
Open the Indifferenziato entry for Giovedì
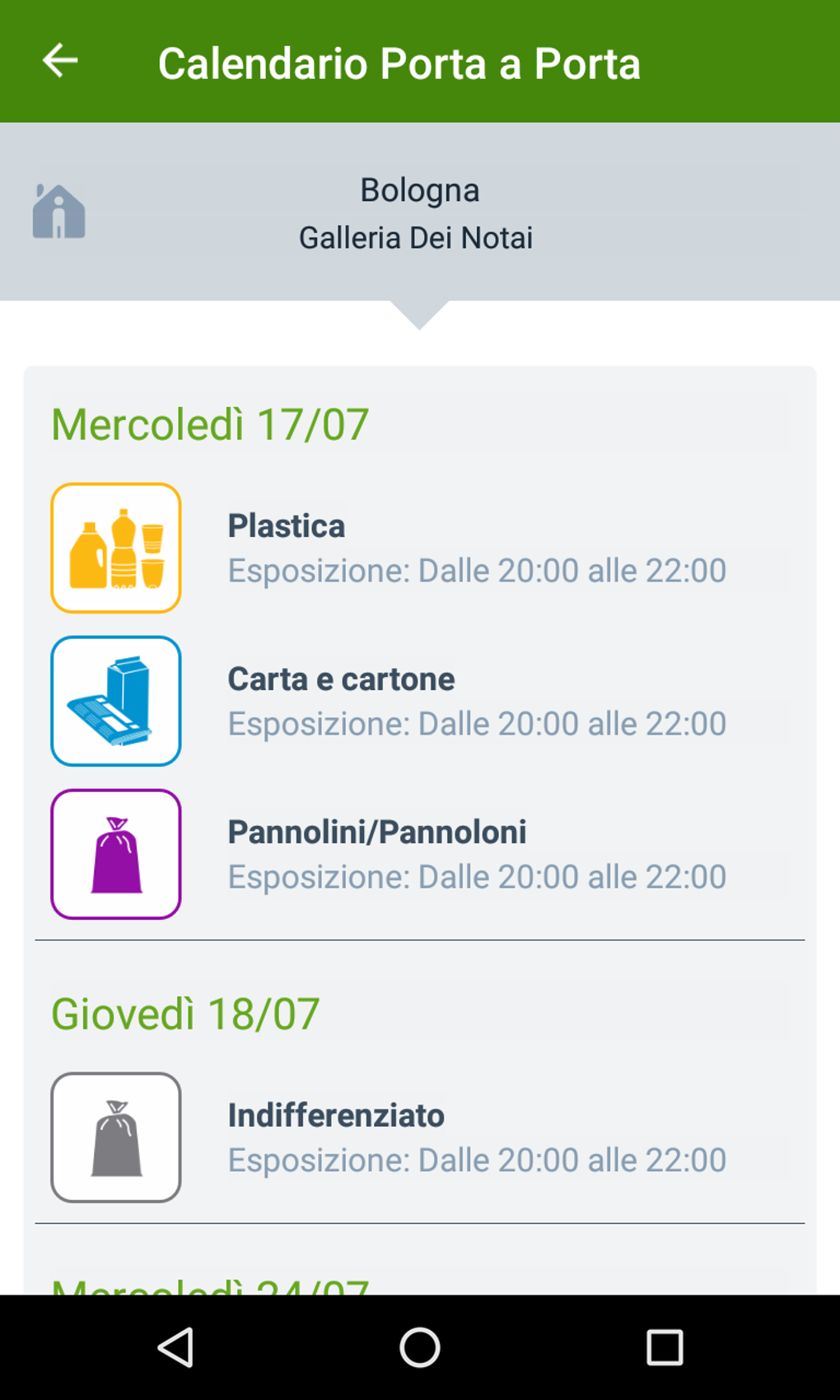coord(420,1137)
